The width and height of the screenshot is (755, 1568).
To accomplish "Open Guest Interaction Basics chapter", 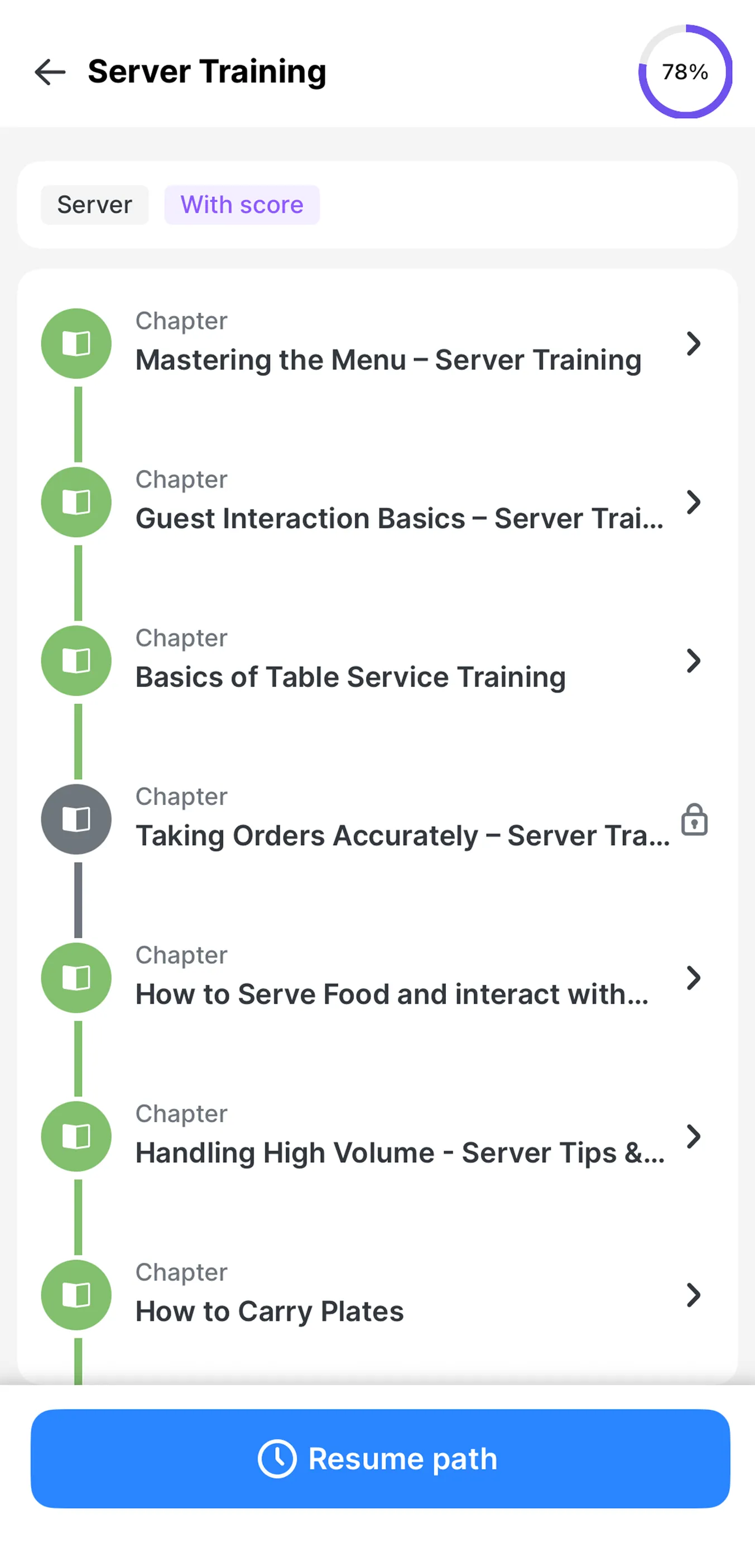I will coord(377,502).
